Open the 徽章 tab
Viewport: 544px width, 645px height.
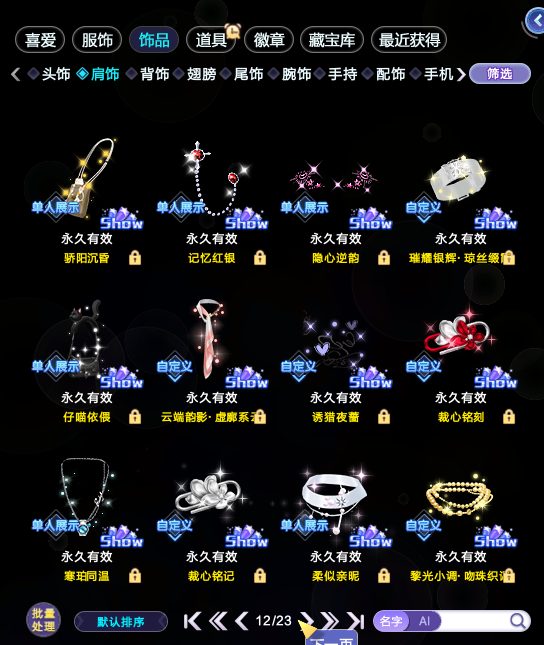[269, 40]
